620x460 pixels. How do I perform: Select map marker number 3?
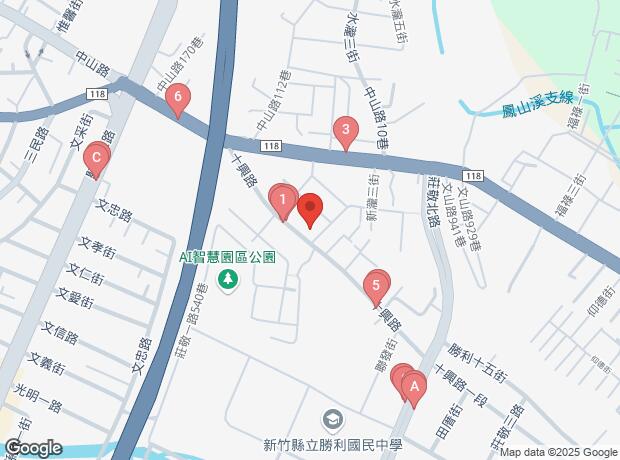pos(345,130)
